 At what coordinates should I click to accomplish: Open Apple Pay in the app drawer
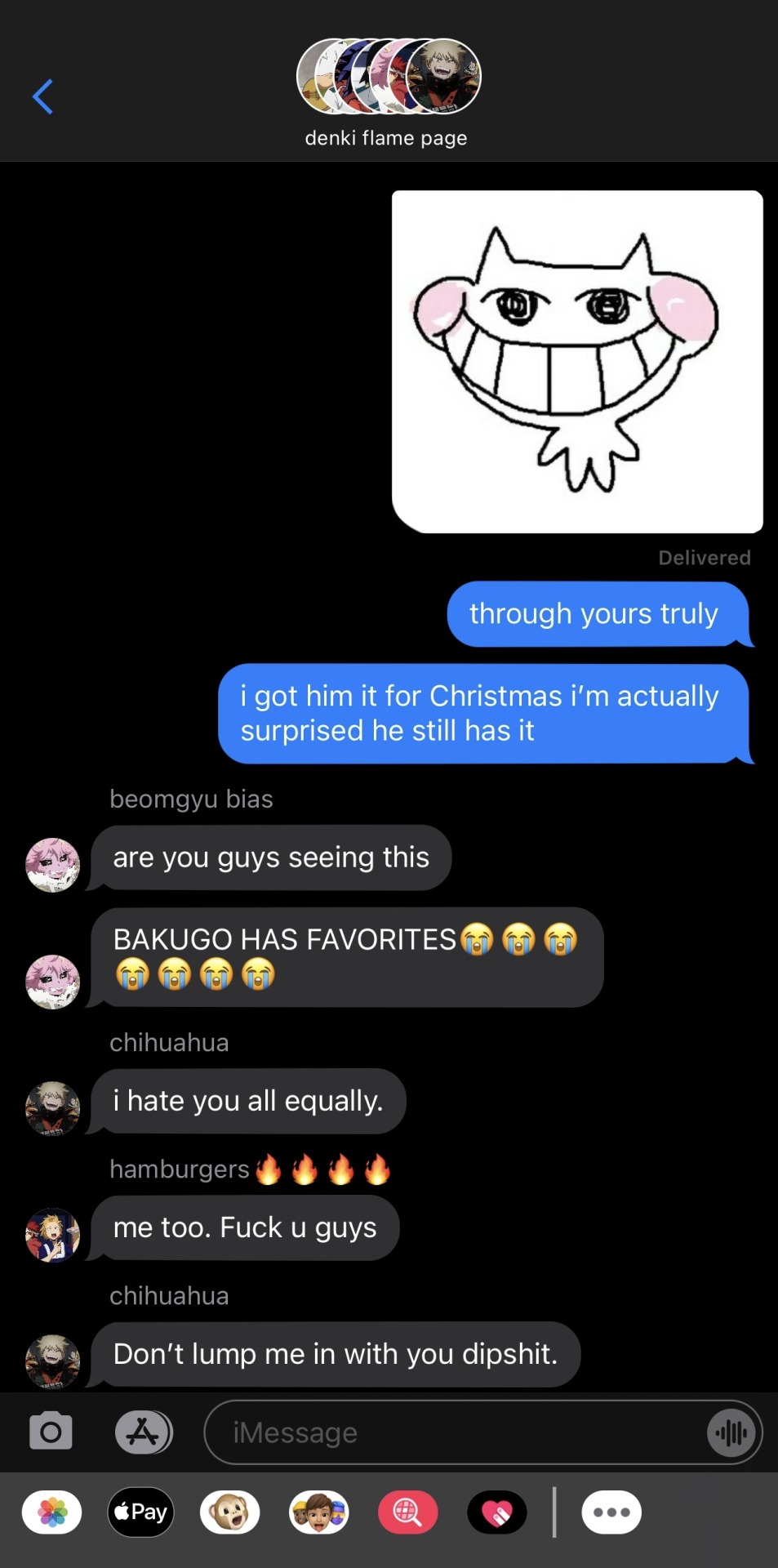(141, 1512)
